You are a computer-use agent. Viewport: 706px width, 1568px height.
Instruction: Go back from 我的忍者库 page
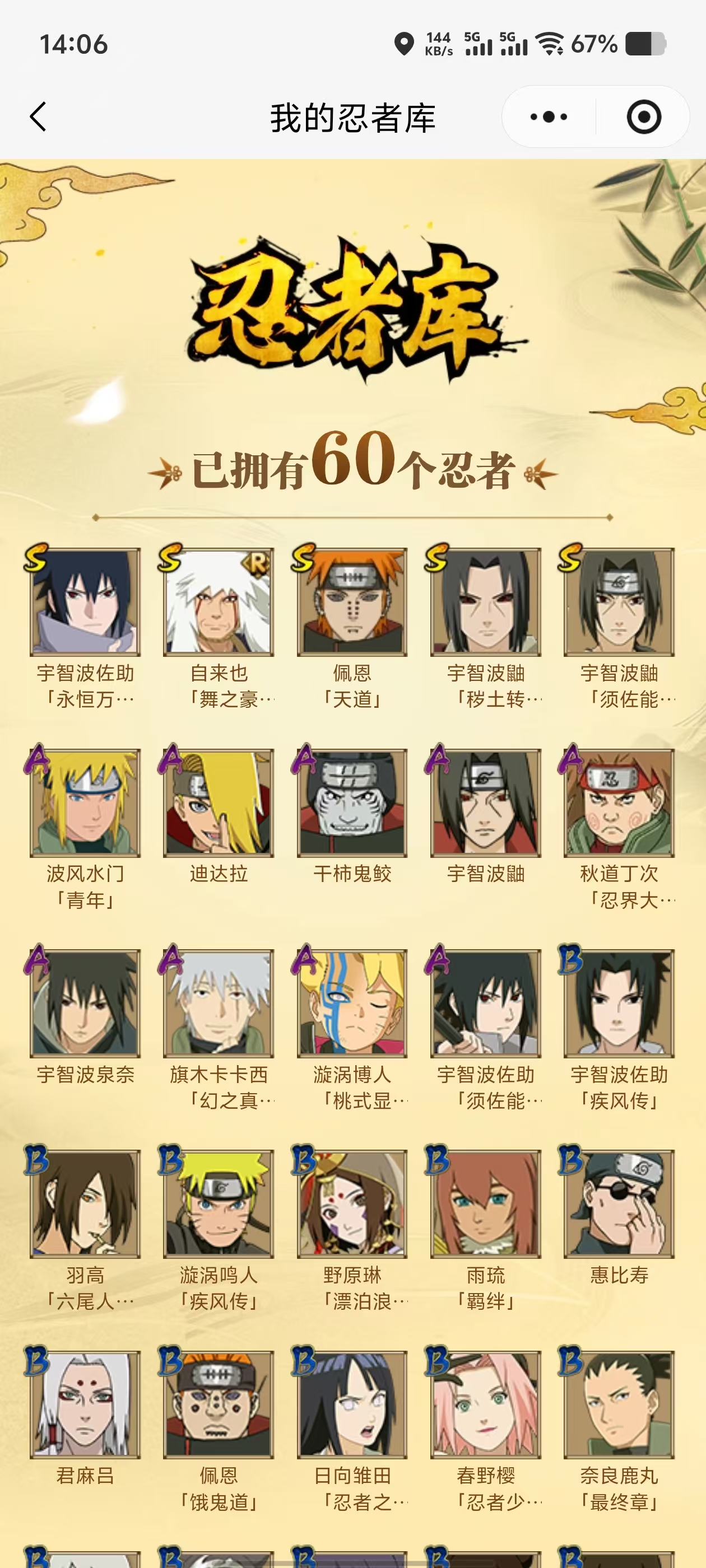tap(38, 116)
